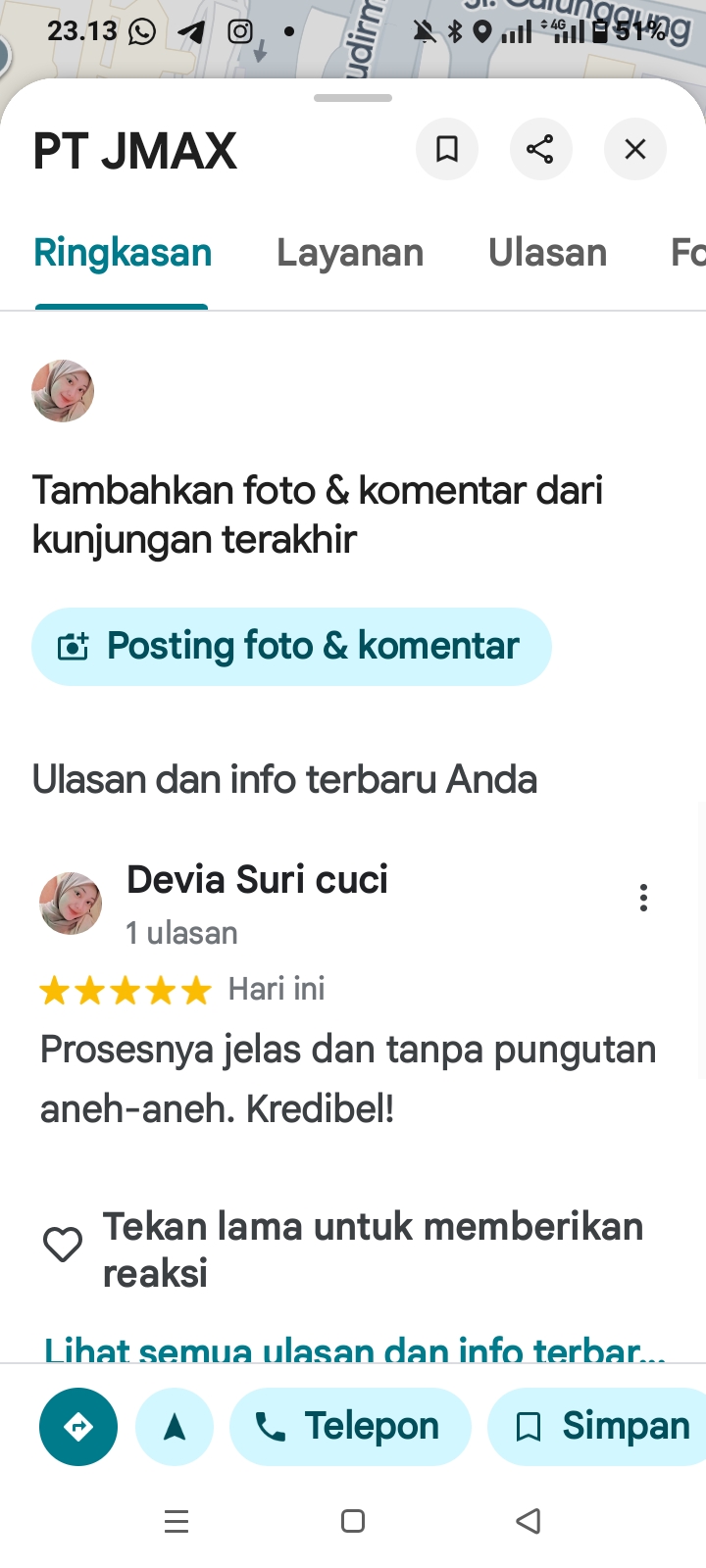Viewport: 706px width, 1568px height.
Task: Open options menu for Devia Suri cuci's review
Action: (x=643, y=898)
